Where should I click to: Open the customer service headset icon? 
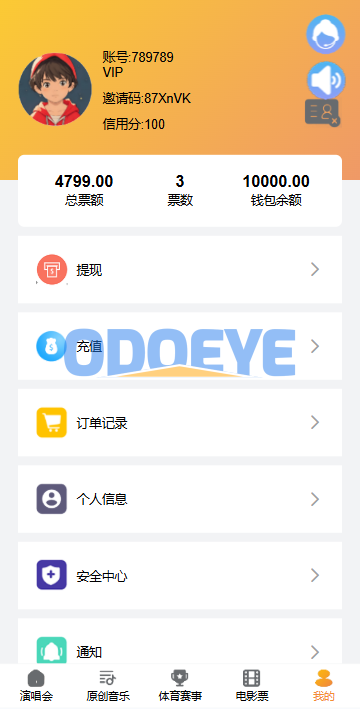pyautogui.click(x=326, y=34)
